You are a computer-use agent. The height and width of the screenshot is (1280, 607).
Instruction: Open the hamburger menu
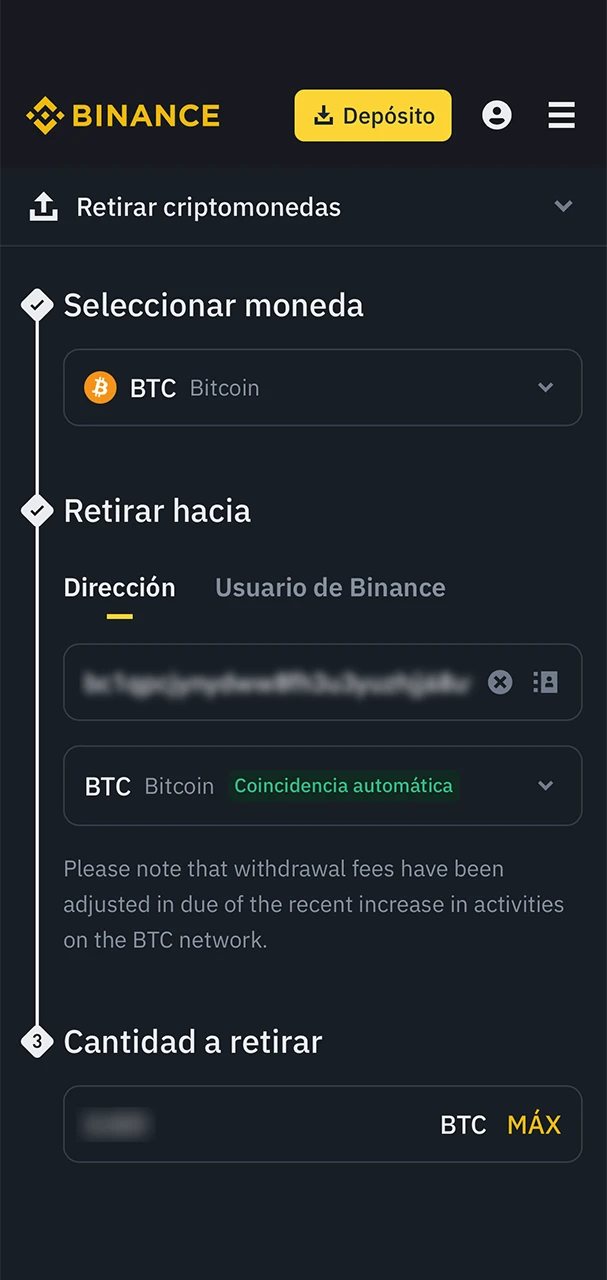[561, 116]
